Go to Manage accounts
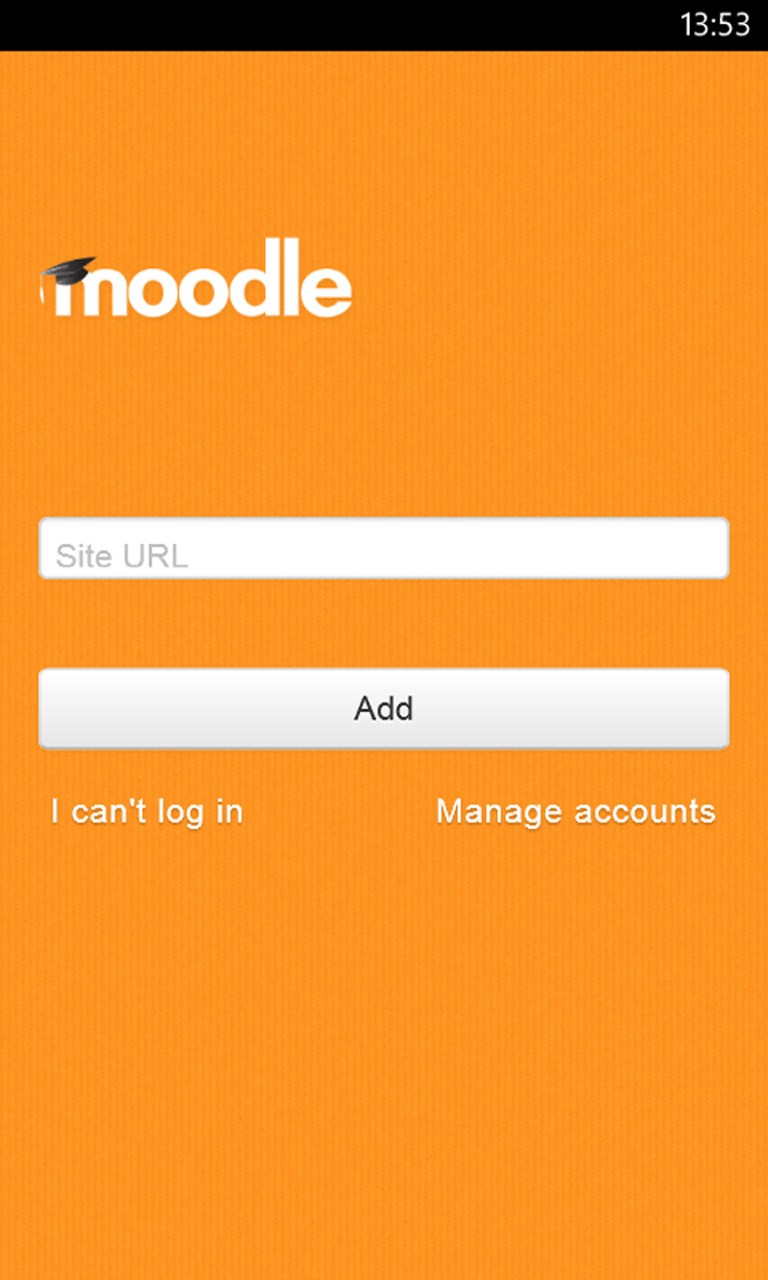This screenshot has height=1280, width=768. [x=575, y=811]
